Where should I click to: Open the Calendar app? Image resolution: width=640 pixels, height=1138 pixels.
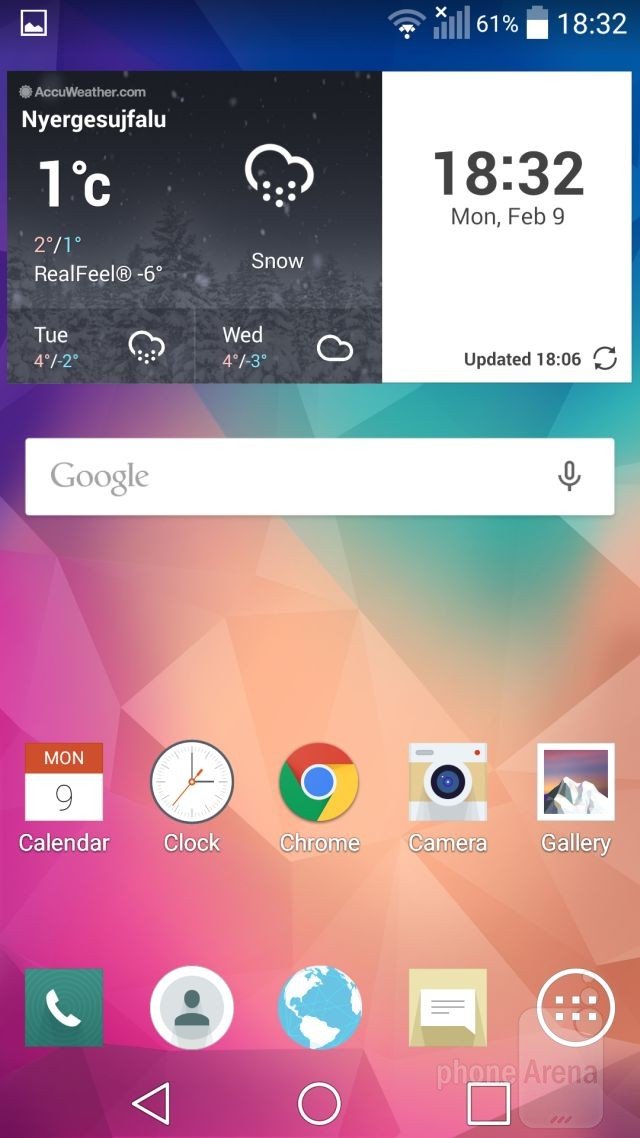pyautogui.click(x=64, y=798)
